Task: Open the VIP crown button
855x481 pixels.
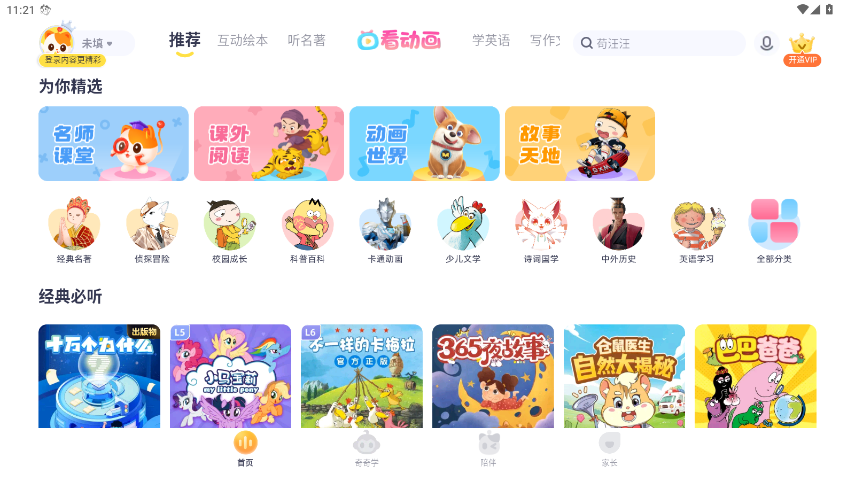Action: [802, 47]
